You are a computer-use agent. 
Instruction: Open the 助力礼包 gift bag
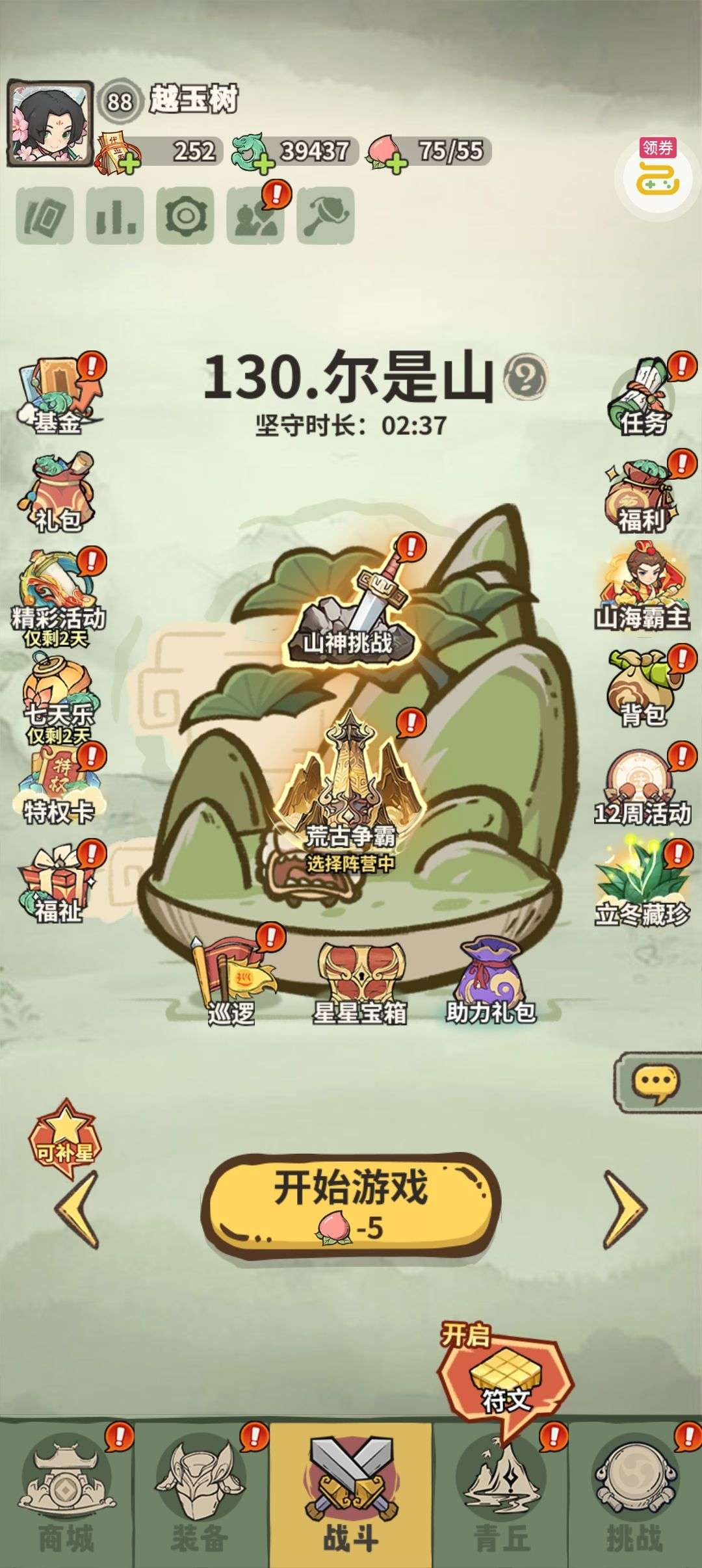(x=491, y=975)
